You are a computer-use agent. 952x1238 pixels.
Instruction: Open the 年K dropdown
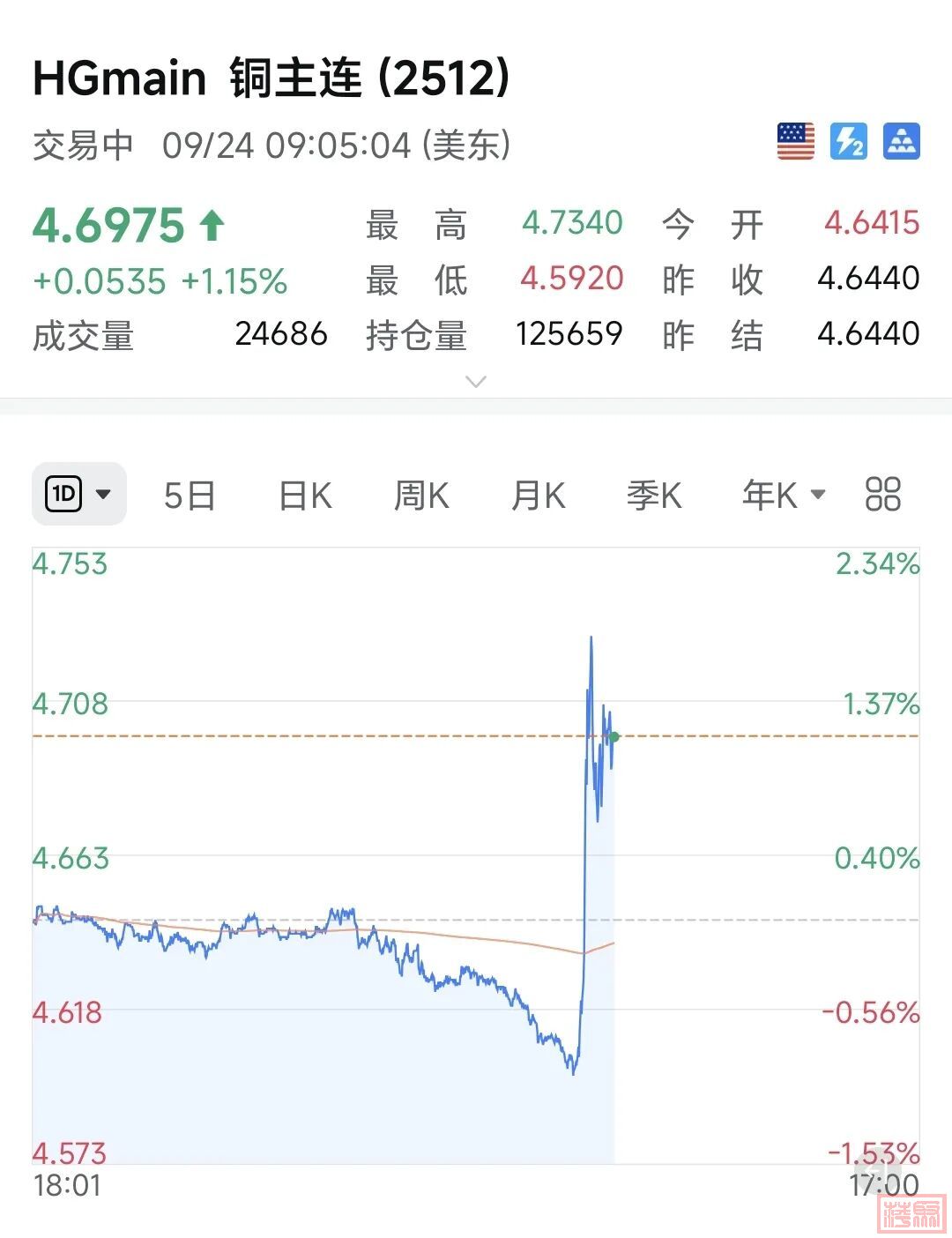(x=784, y=495)
